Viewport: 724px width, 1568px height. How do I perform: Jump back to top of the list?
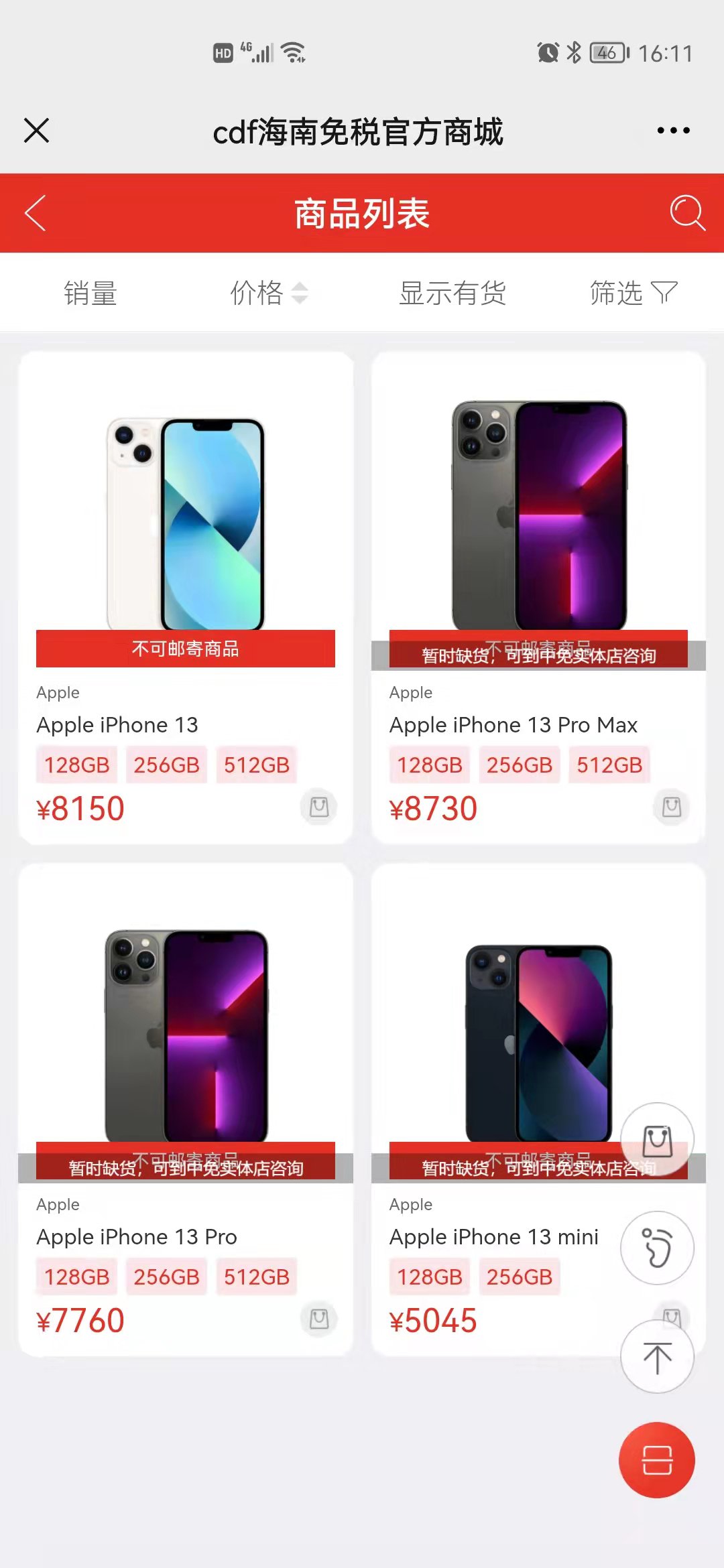point(658,1357)
